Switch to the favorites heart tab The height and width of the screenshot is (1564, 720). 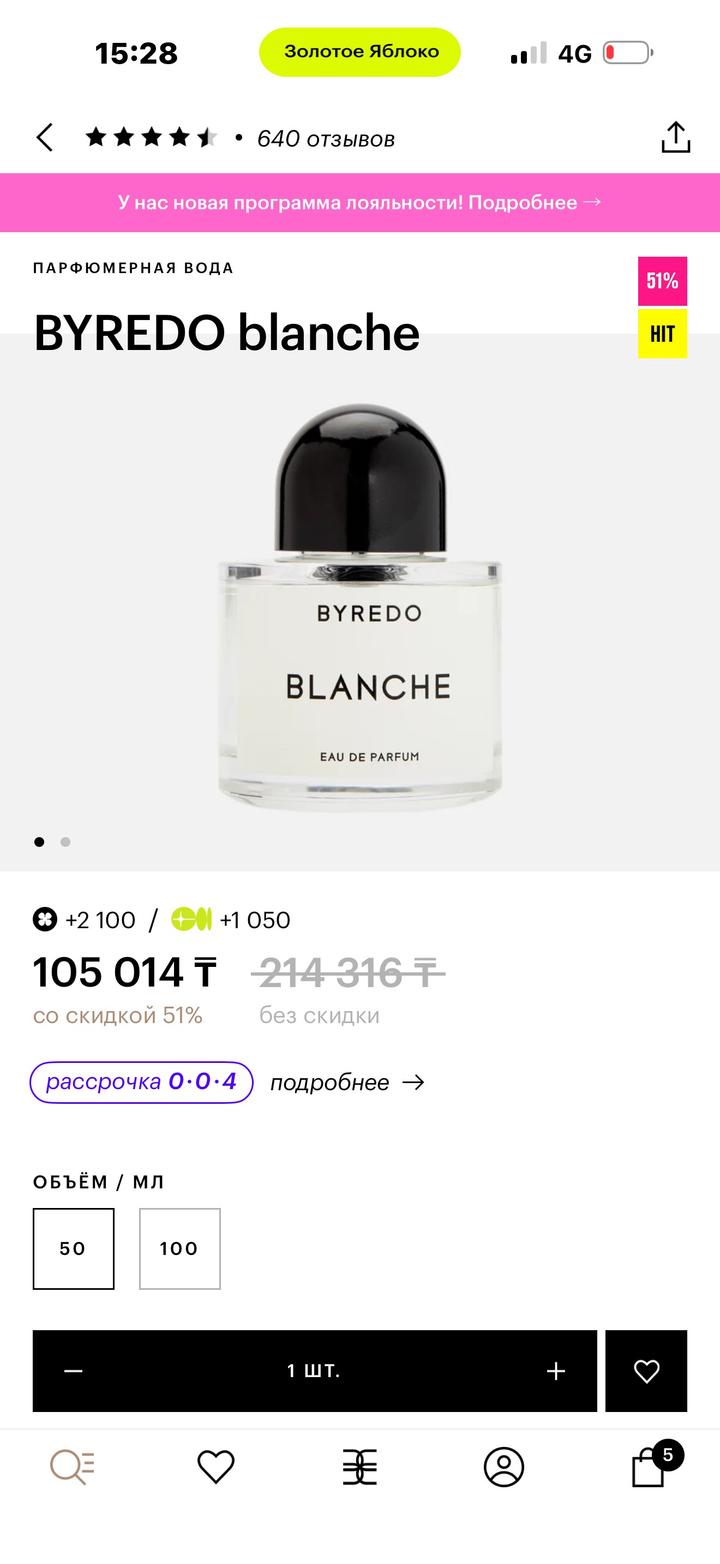tap(216, 1467)
